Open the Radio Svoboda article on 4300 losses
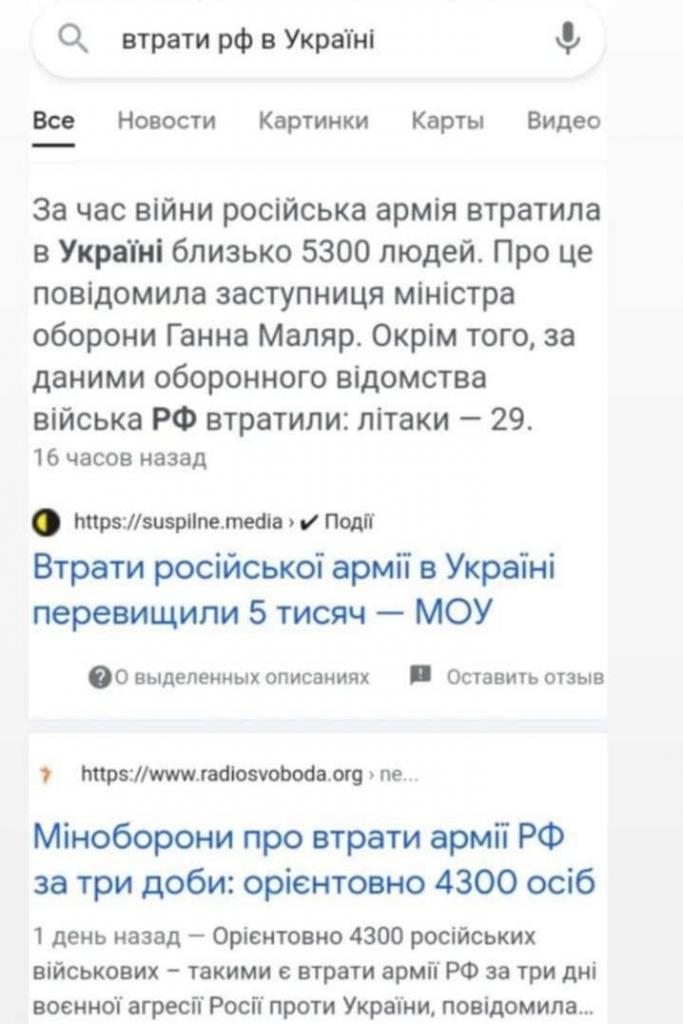This screenshot has width=683, height=1024. (314, 859)
